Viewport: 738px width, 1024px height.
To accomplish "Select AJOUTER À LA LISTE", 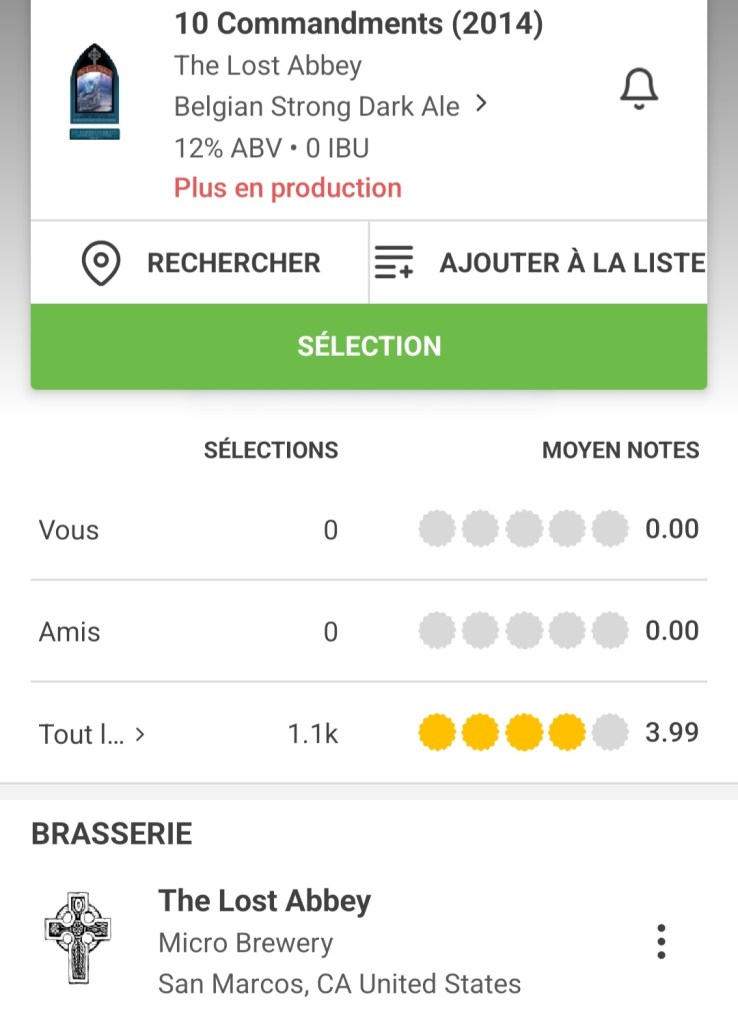I will pyautogui.click(x=539, y=263).
